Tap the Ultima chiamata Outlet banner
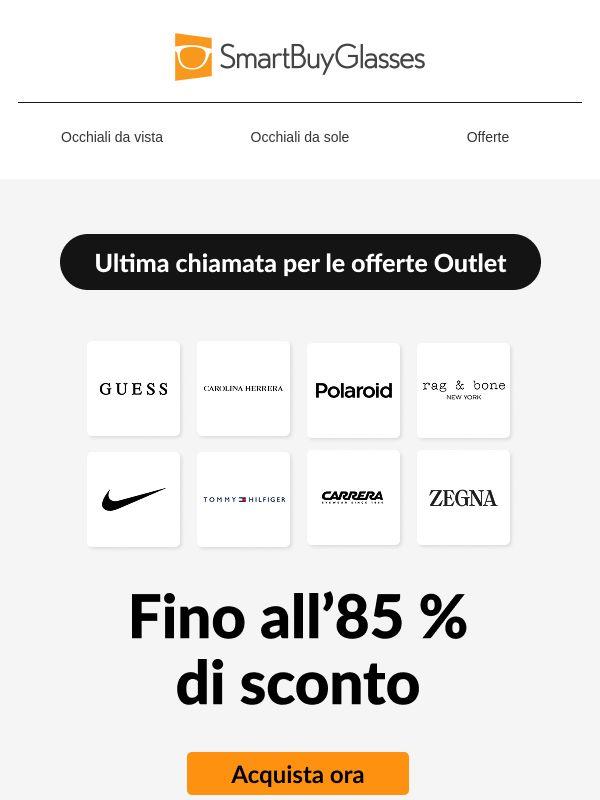Screen dimensions: 600x800 [300, 262]
